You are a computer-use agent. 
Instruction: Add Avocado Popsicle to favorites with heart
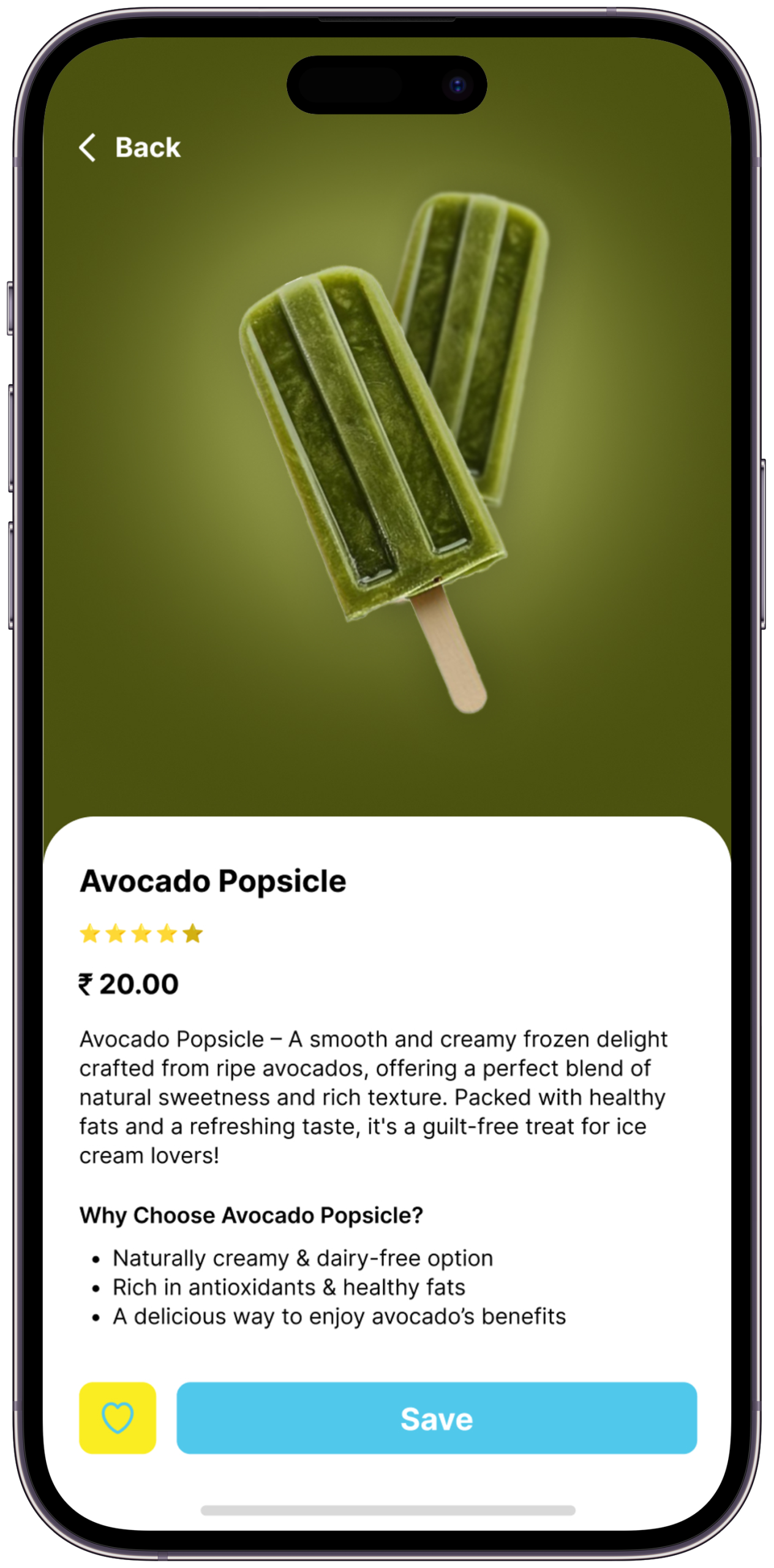point(118,1417)
